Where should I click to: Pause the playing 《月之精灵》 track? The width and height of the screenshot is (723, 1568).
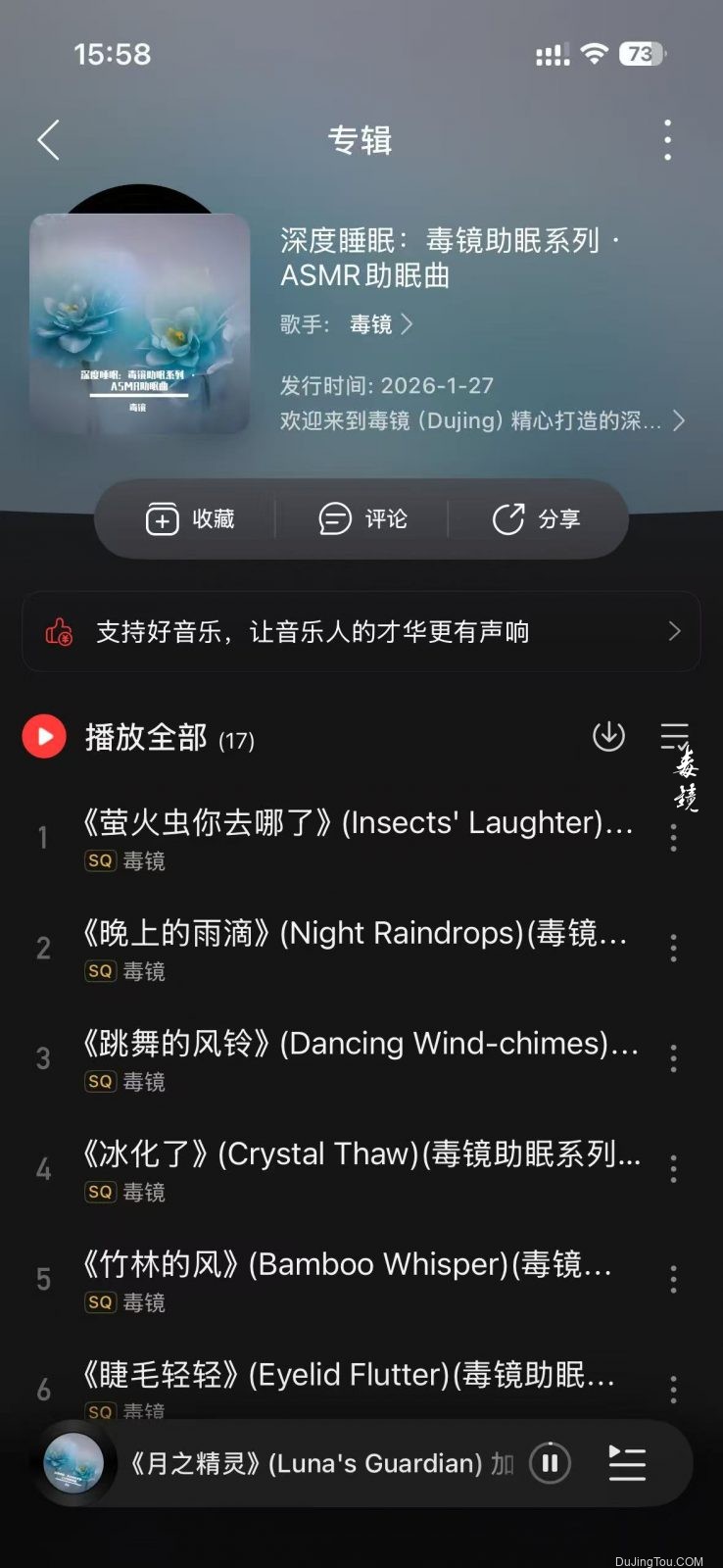(550, 1463)
